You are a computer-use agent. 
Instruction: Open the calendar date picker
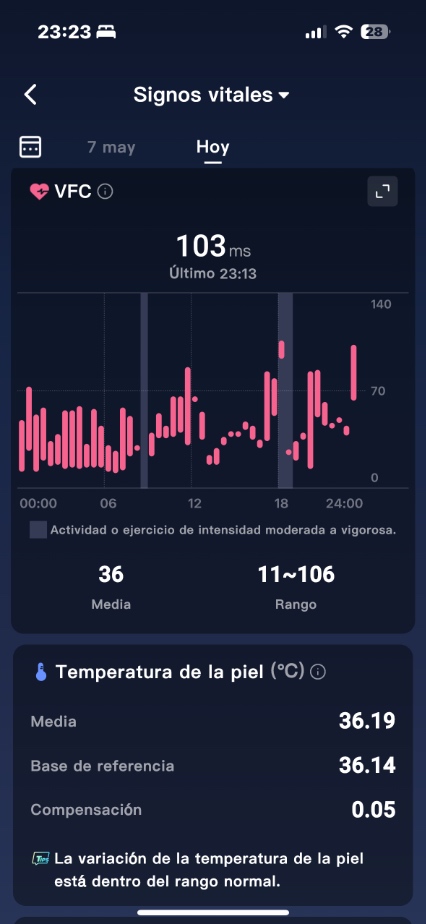click(31, 146)
